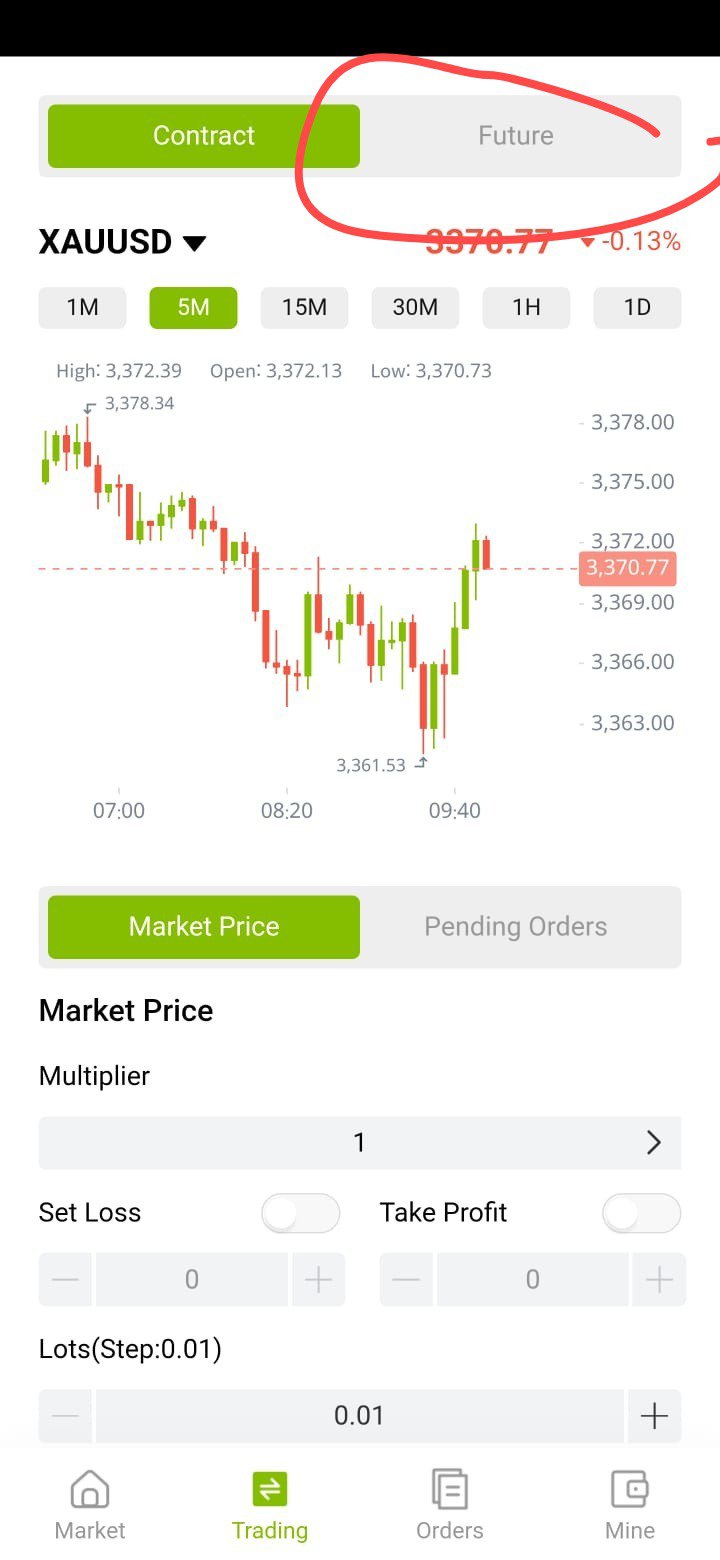Set chart to 1H timeframe

pyautogui.click(x=527, y=308)
